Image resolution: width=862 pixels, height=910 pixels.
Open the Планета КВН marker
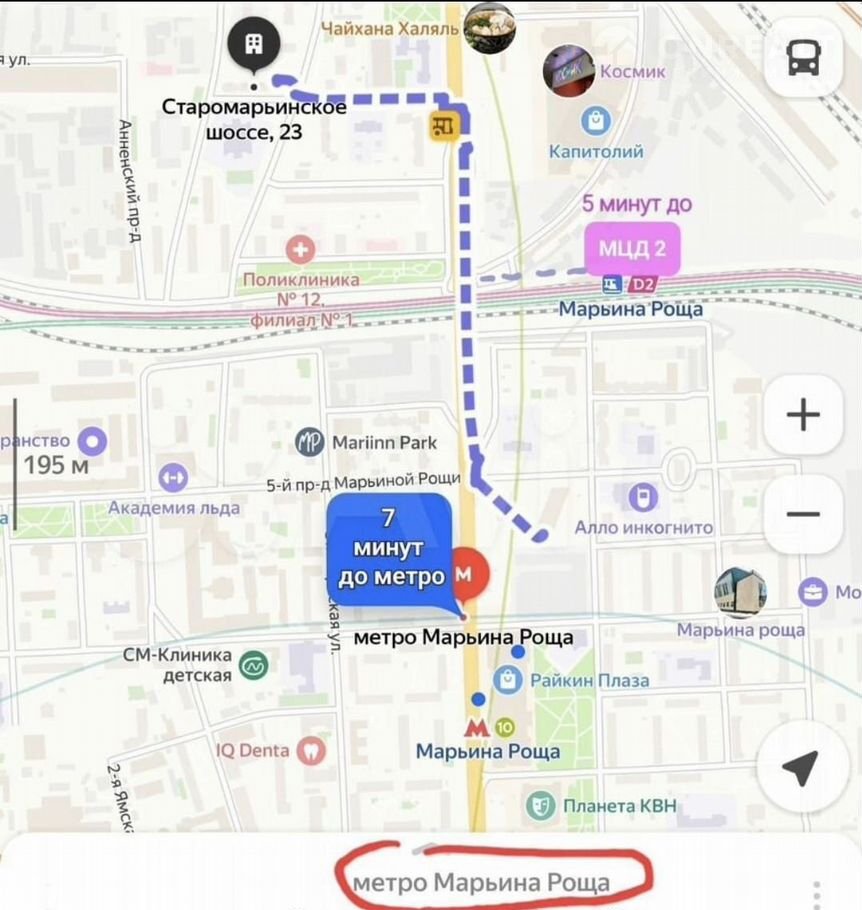click(x=541, y=804)
